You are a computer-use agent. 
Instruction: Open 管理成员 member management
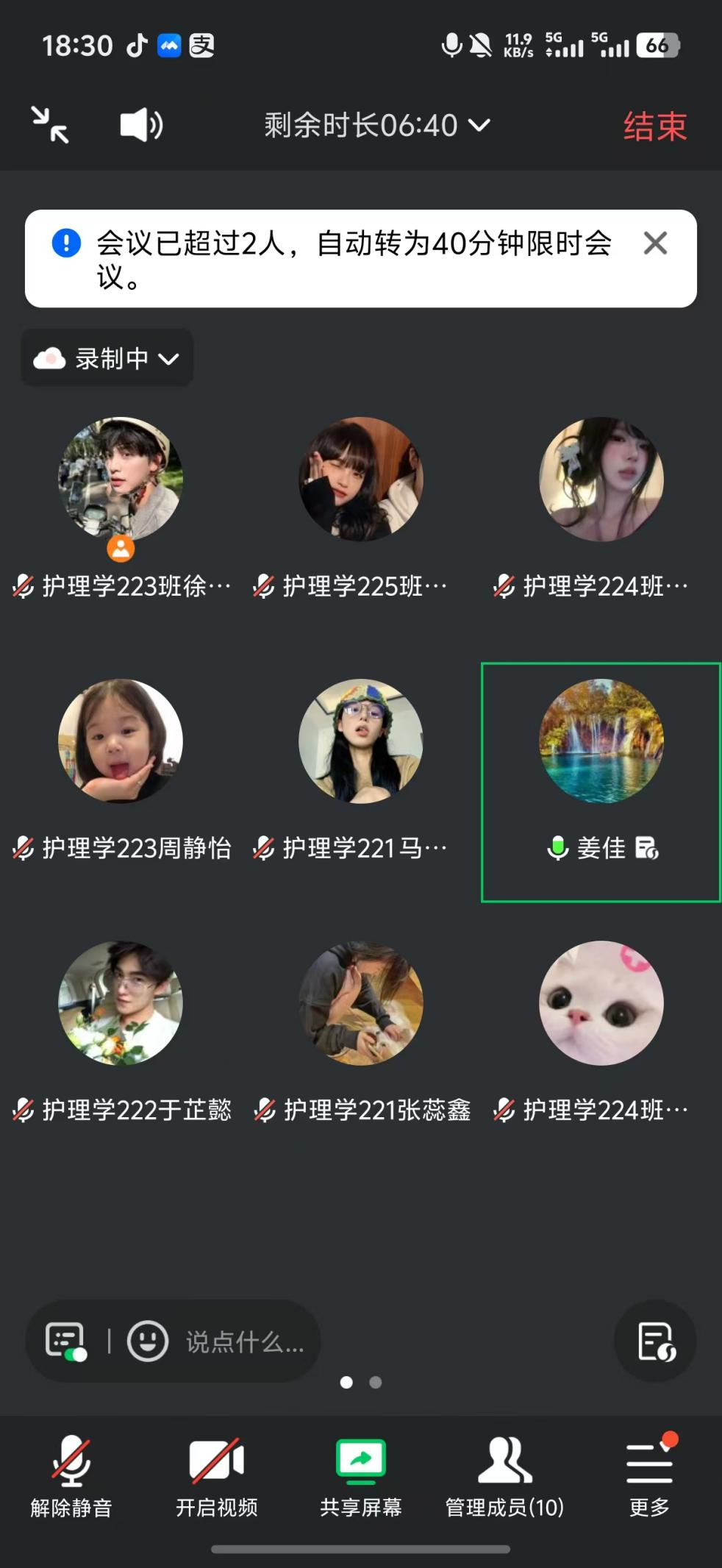(504, 1475)
